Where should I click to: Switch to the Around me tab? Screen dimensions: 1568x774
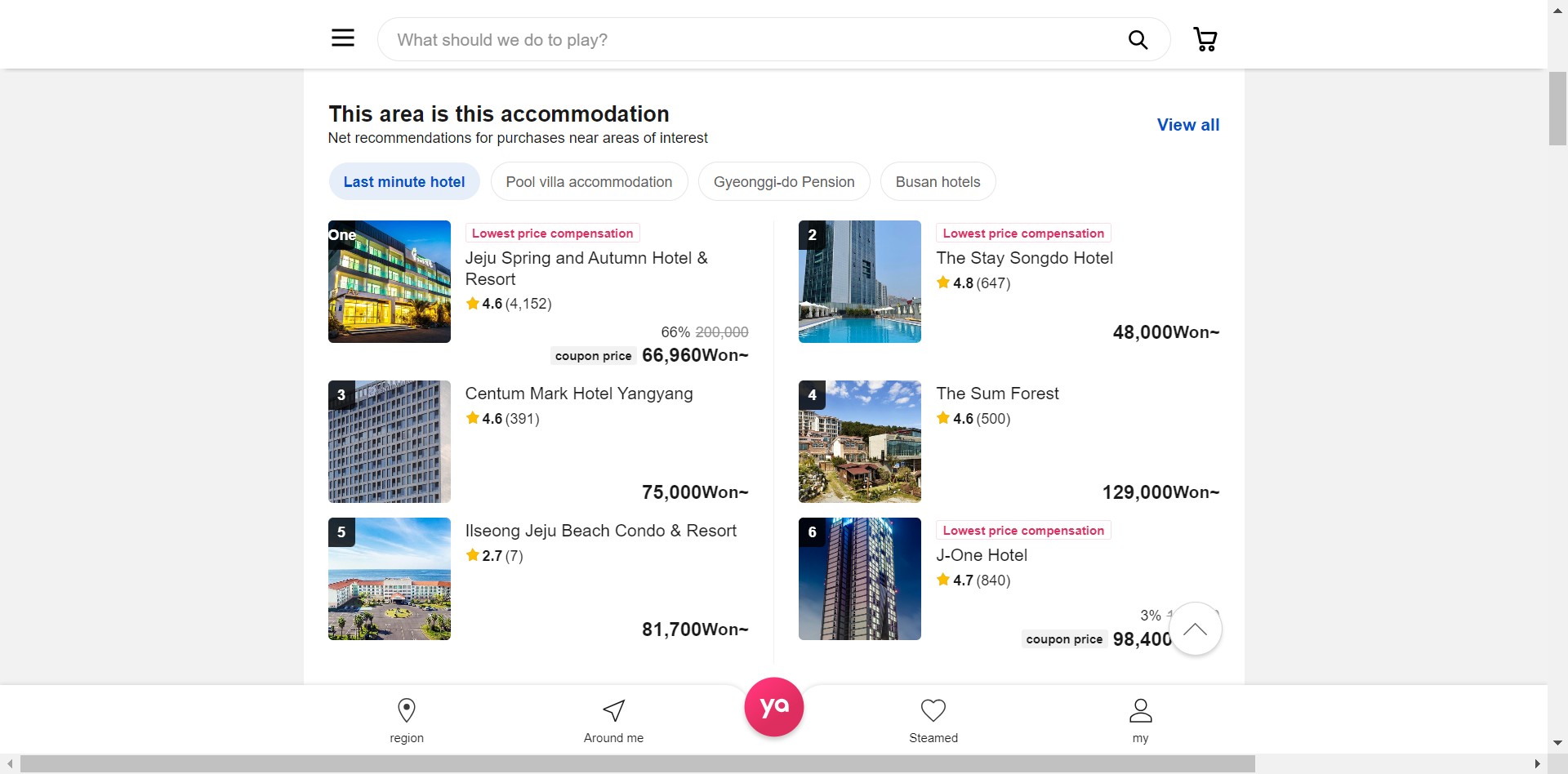tap(613, 720)
